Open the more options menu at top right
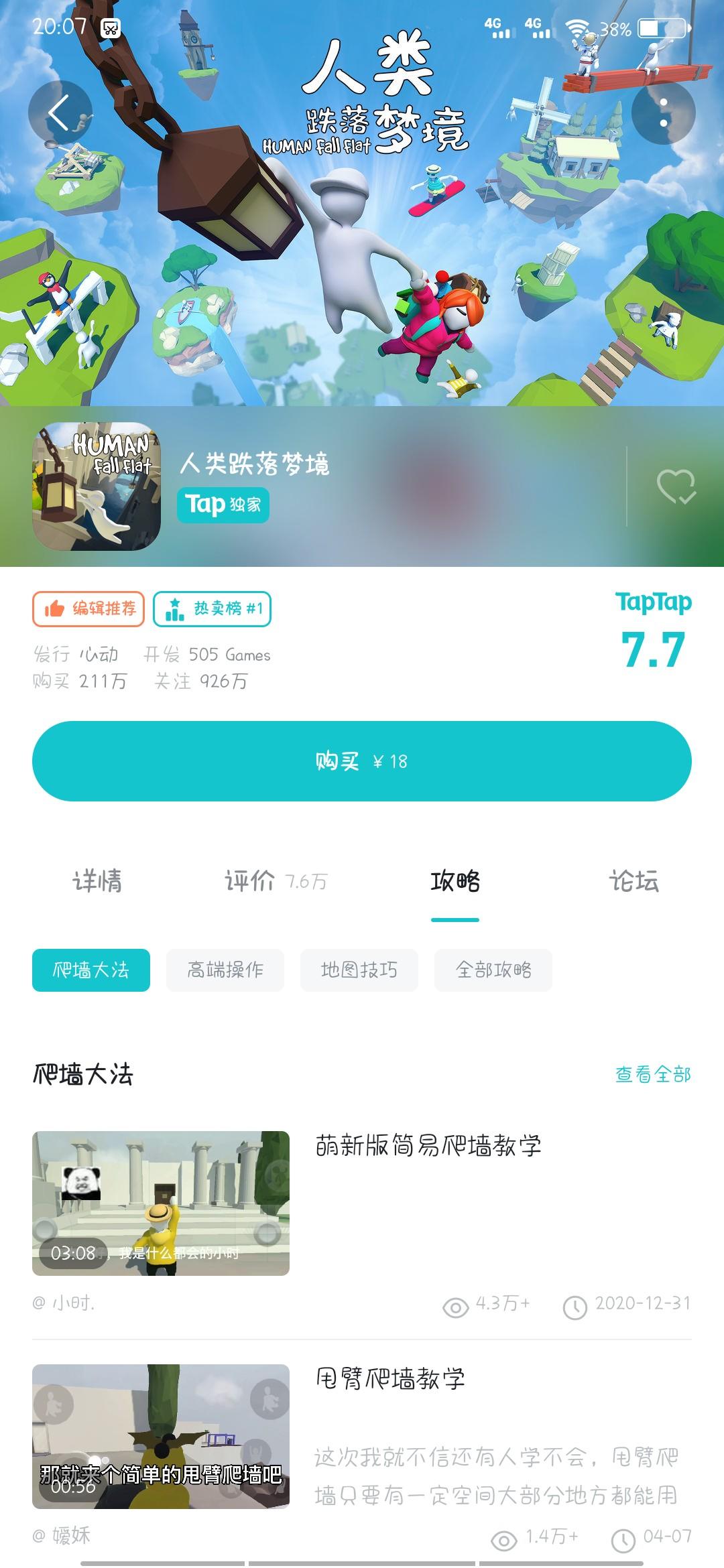Screen dimensions: 724x1568 click(x=664, y=111)
